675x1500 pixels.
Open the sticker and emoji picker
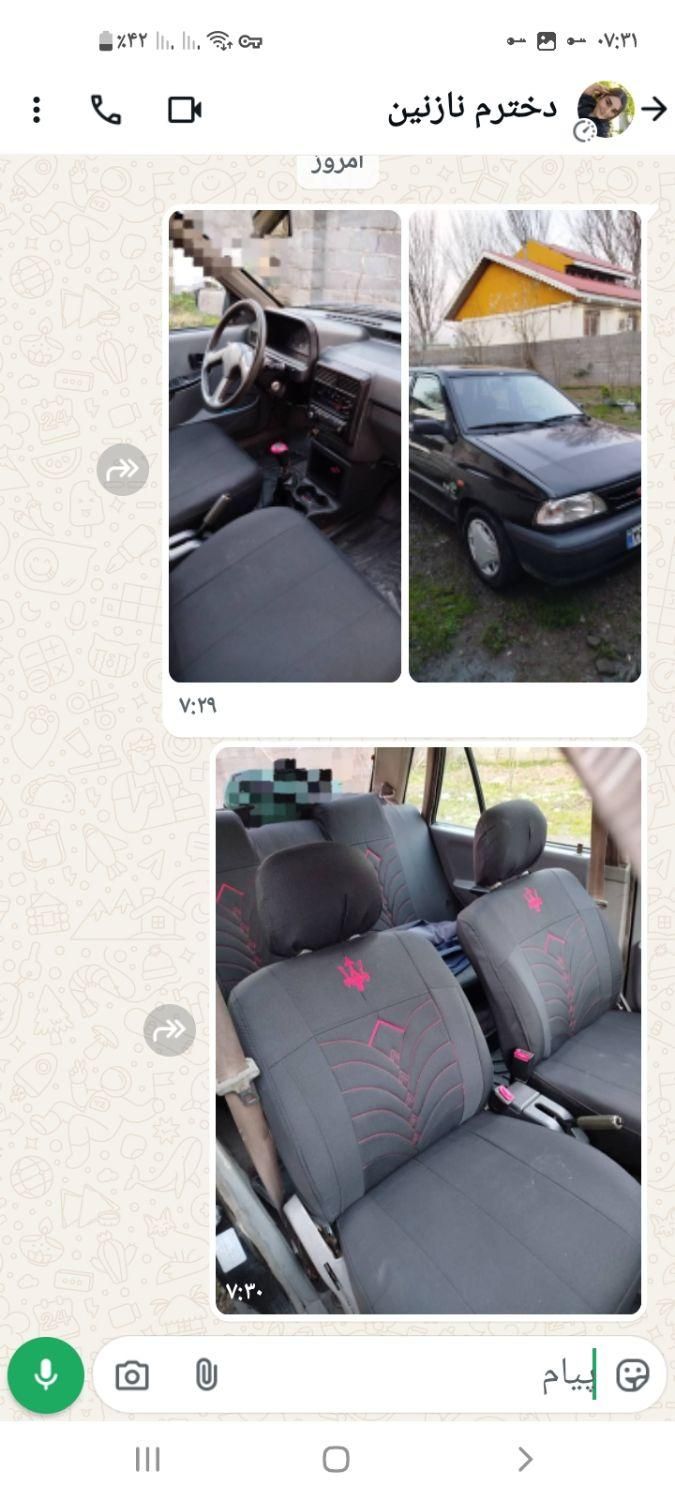pyautogui.click(x=632, y=1376)
